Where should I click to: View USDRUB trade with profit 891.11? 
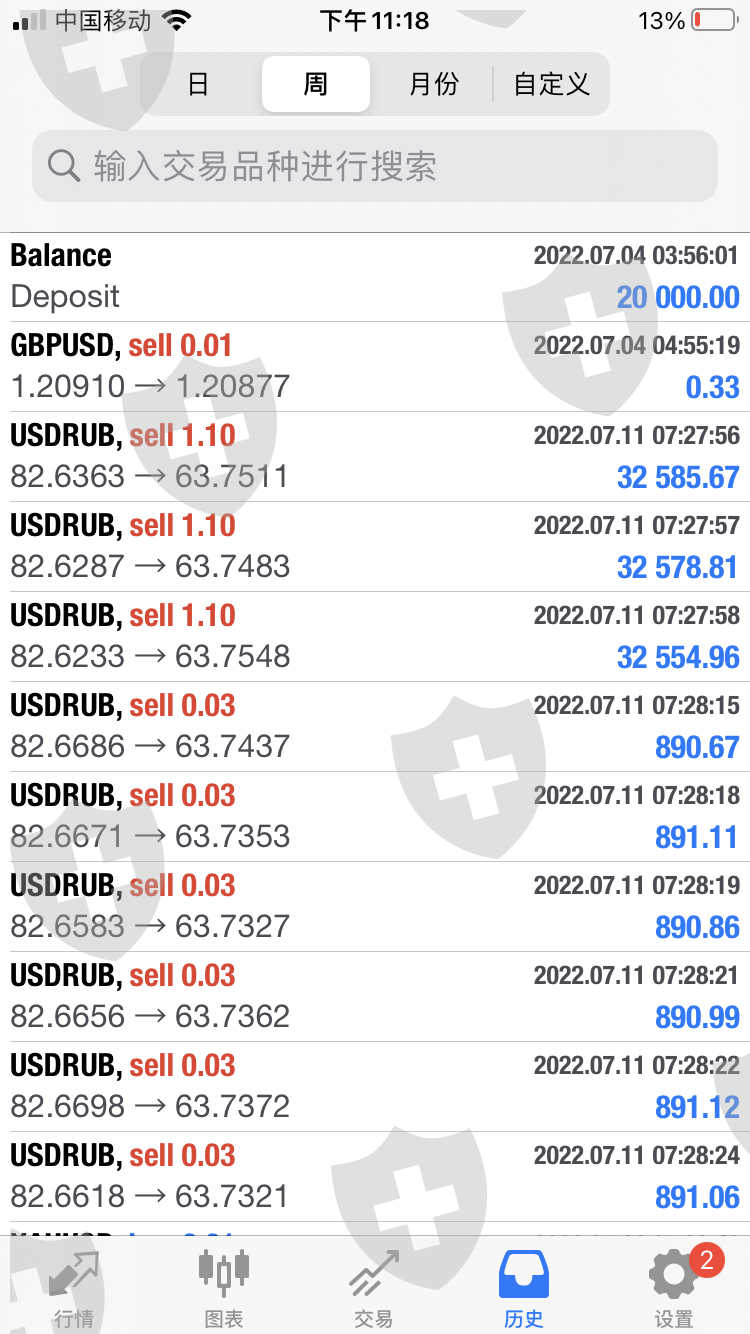[375, 817]
